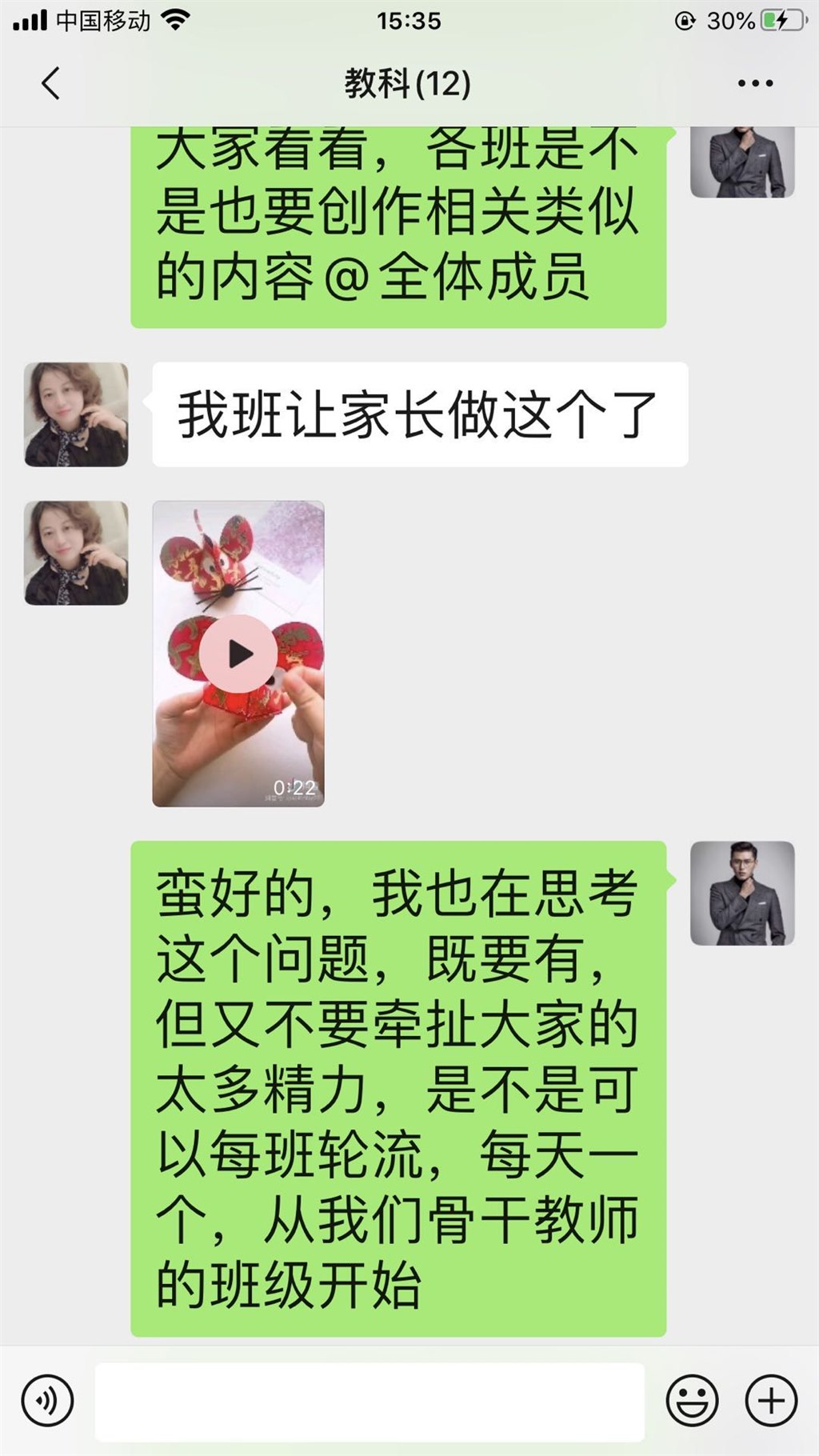Viewport: 819px width, 1456px height.
Task: Open the emoji sticker panel
Action: (692, 1401)
